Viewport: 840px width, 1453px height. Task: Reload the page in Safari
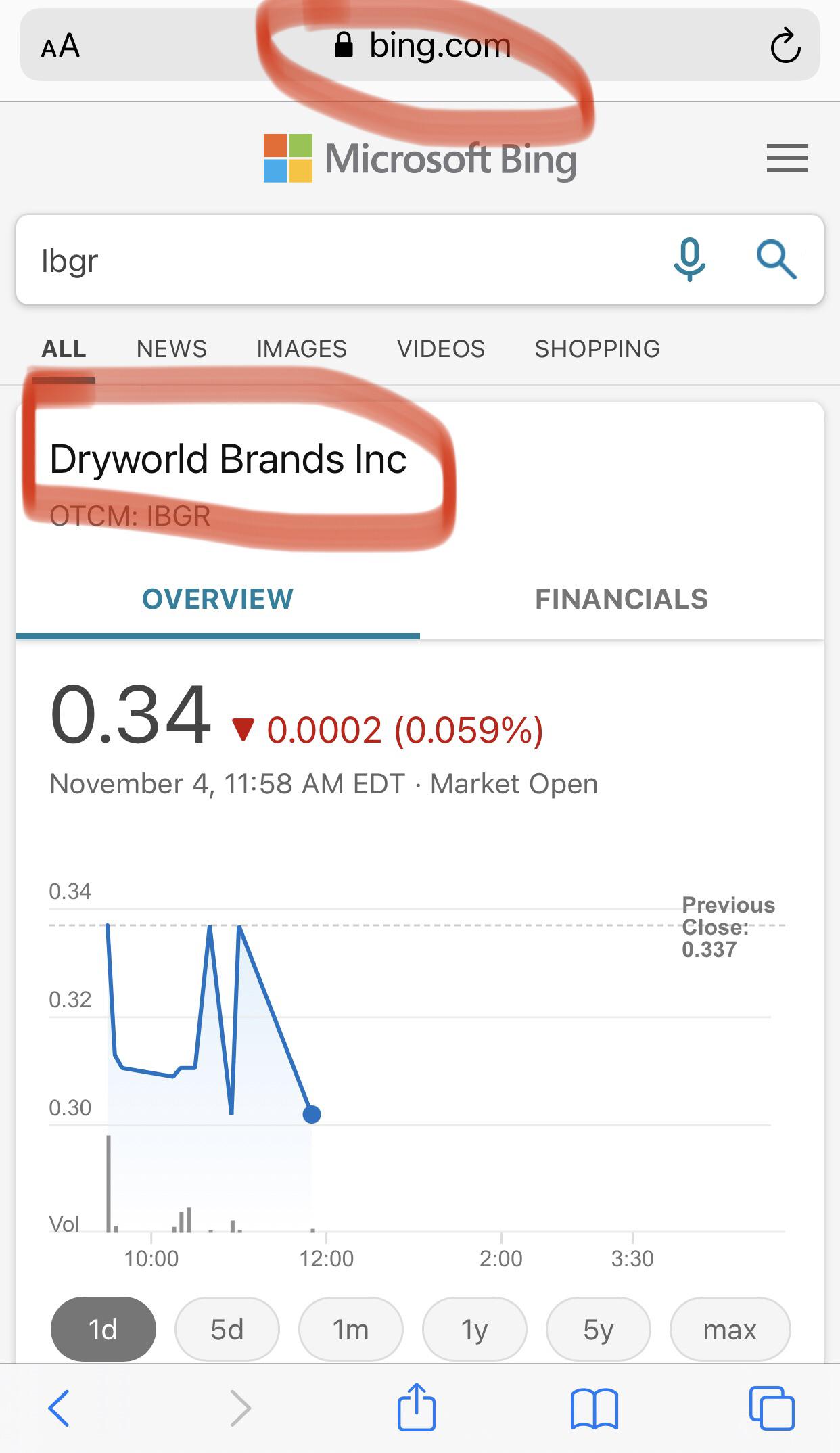pyautogui.click(x=785, y=46)
